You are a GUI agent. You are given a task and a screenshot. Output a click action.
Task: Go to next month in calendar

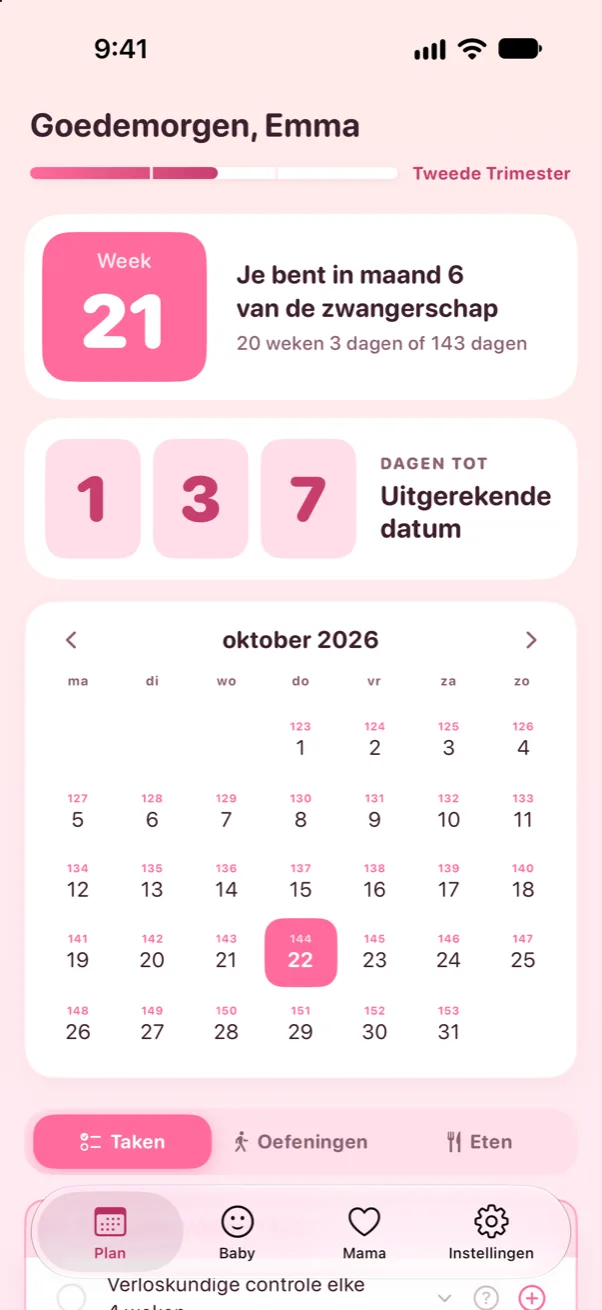tap(531, 640)
